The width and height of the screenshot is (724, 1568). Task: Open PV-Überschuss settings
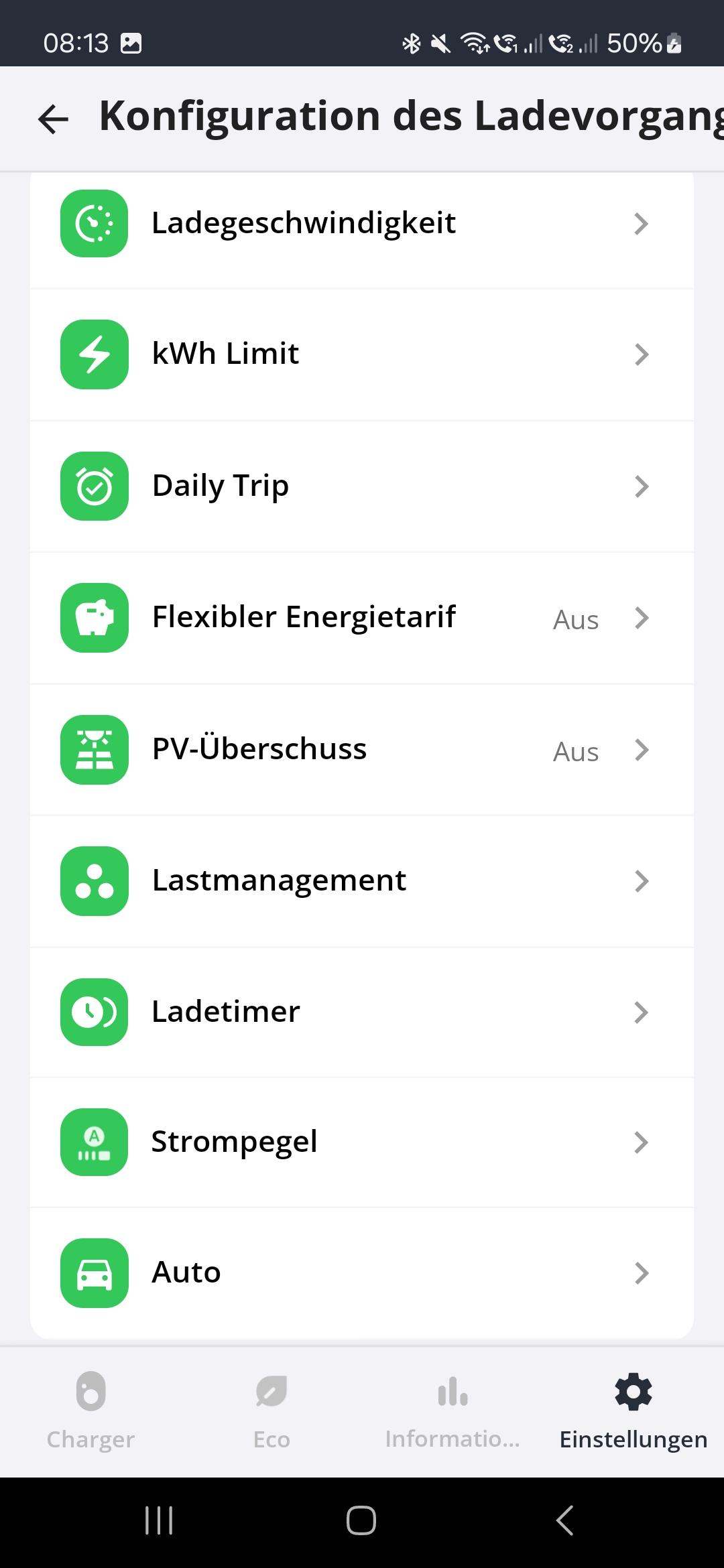[x=362, y=749]
